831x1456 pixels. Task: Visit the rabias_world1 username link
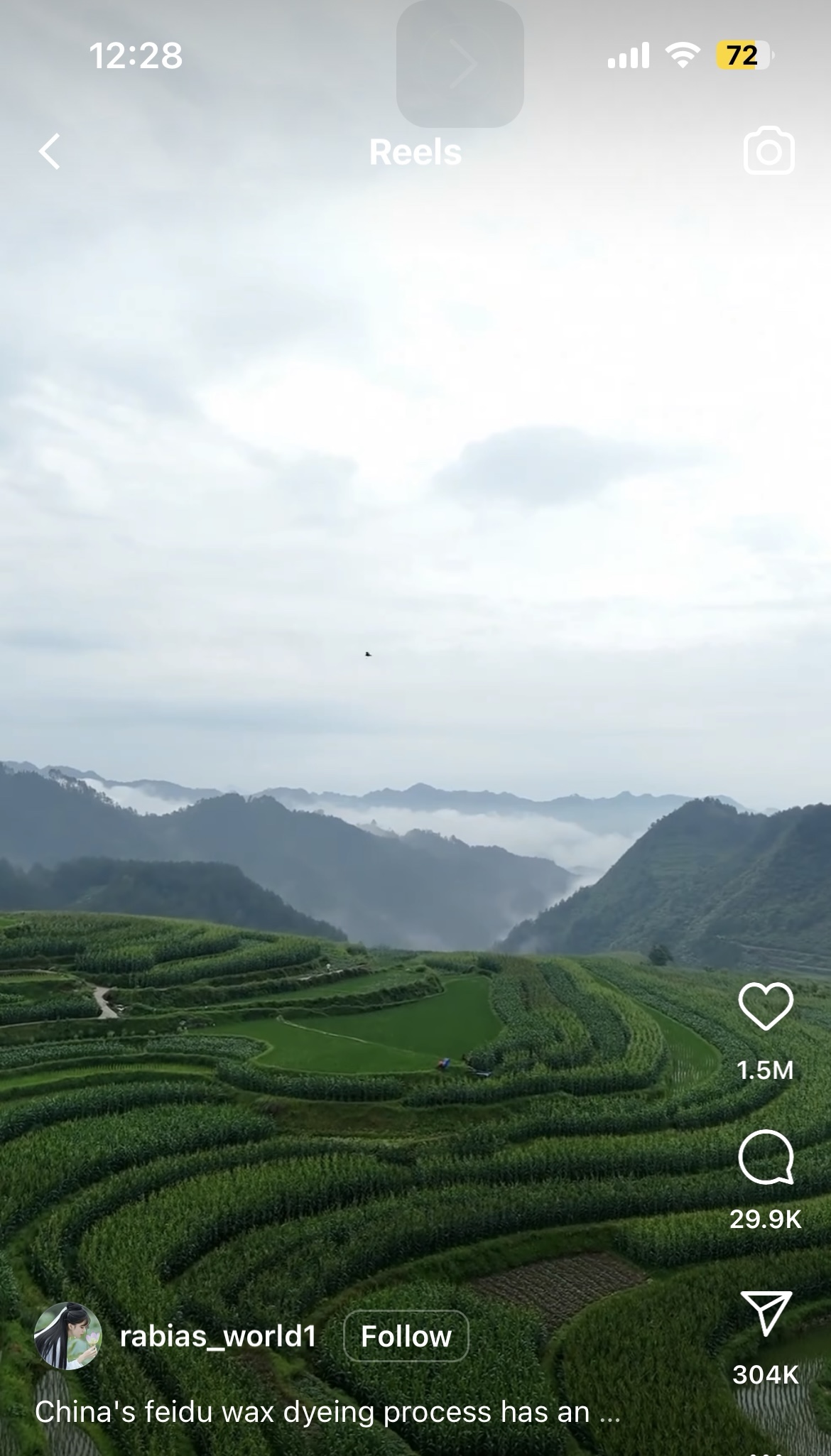pos(218,1336)
